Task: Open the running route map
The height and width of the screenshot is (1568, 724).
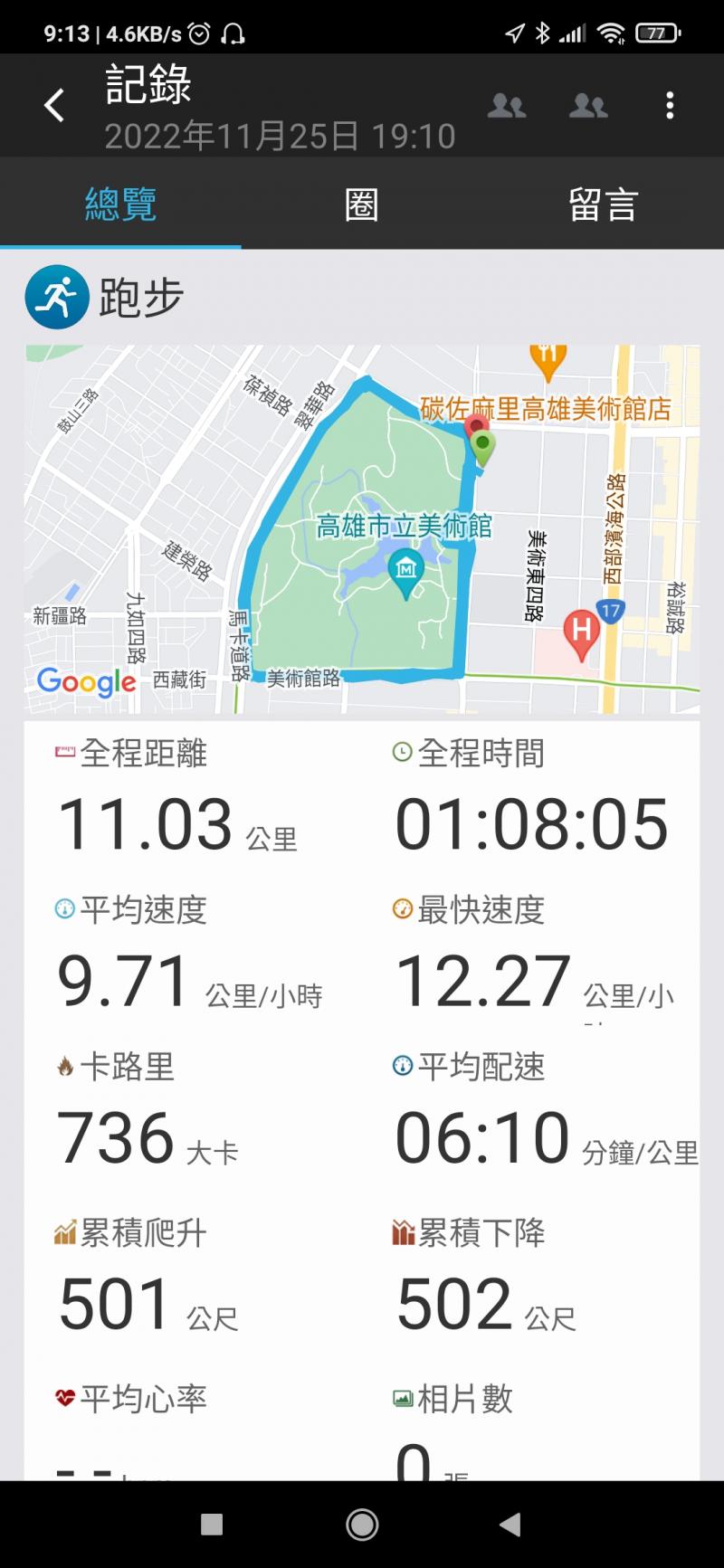Action: pos(362,528)
